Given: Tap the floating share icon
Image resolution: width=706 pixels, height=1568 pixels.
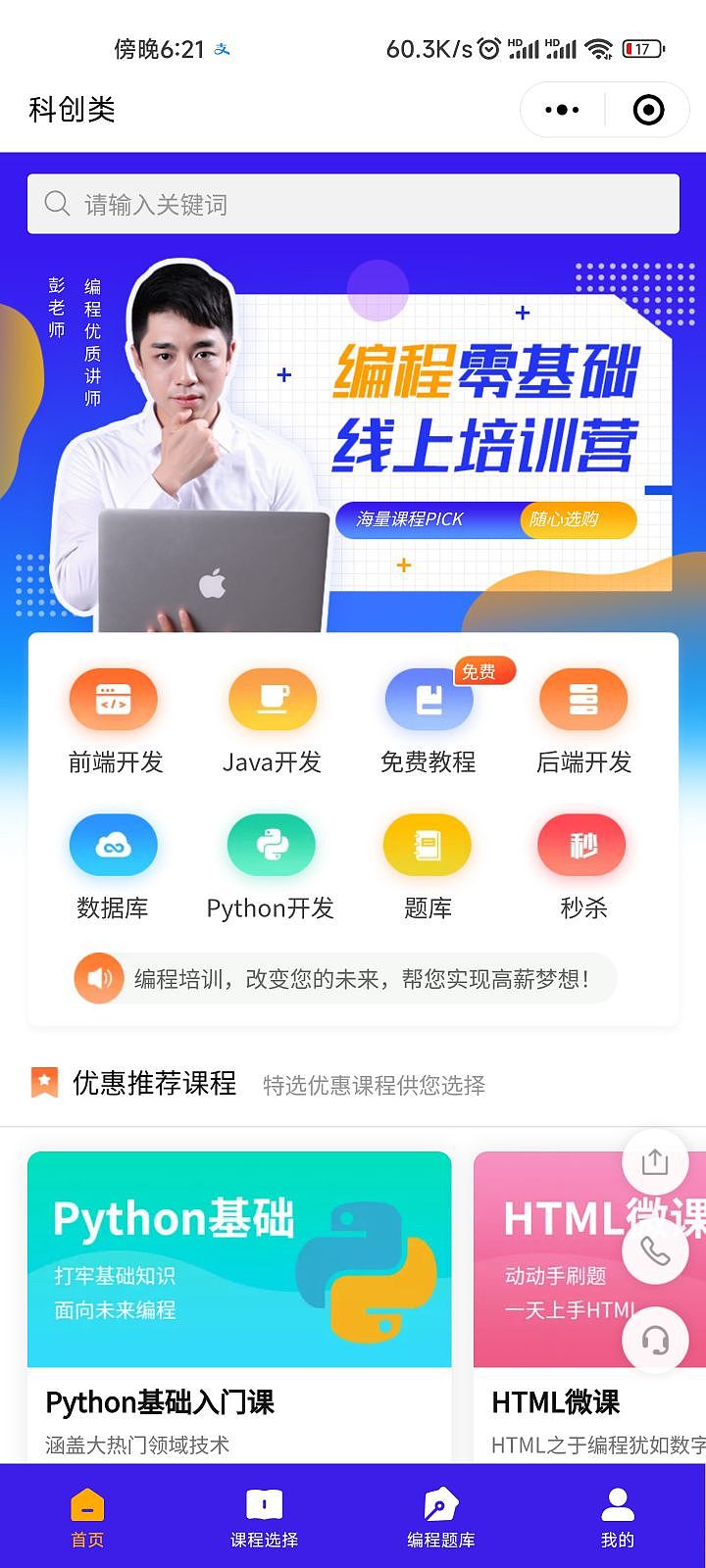Looking at the screenshot, I should coord(655,1162).
